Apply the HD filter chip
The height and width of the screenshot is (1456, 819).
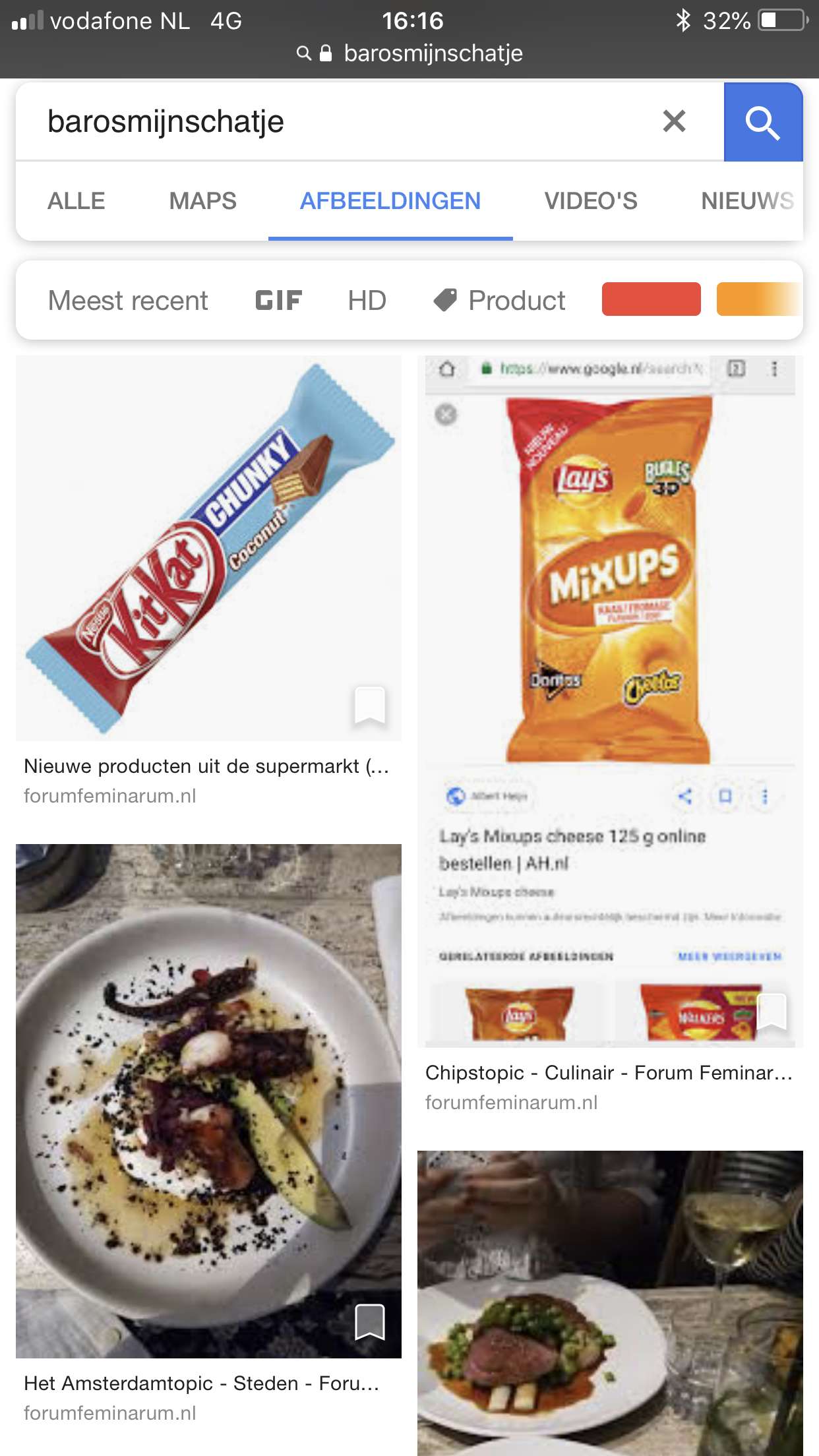[x=367, y=301]
